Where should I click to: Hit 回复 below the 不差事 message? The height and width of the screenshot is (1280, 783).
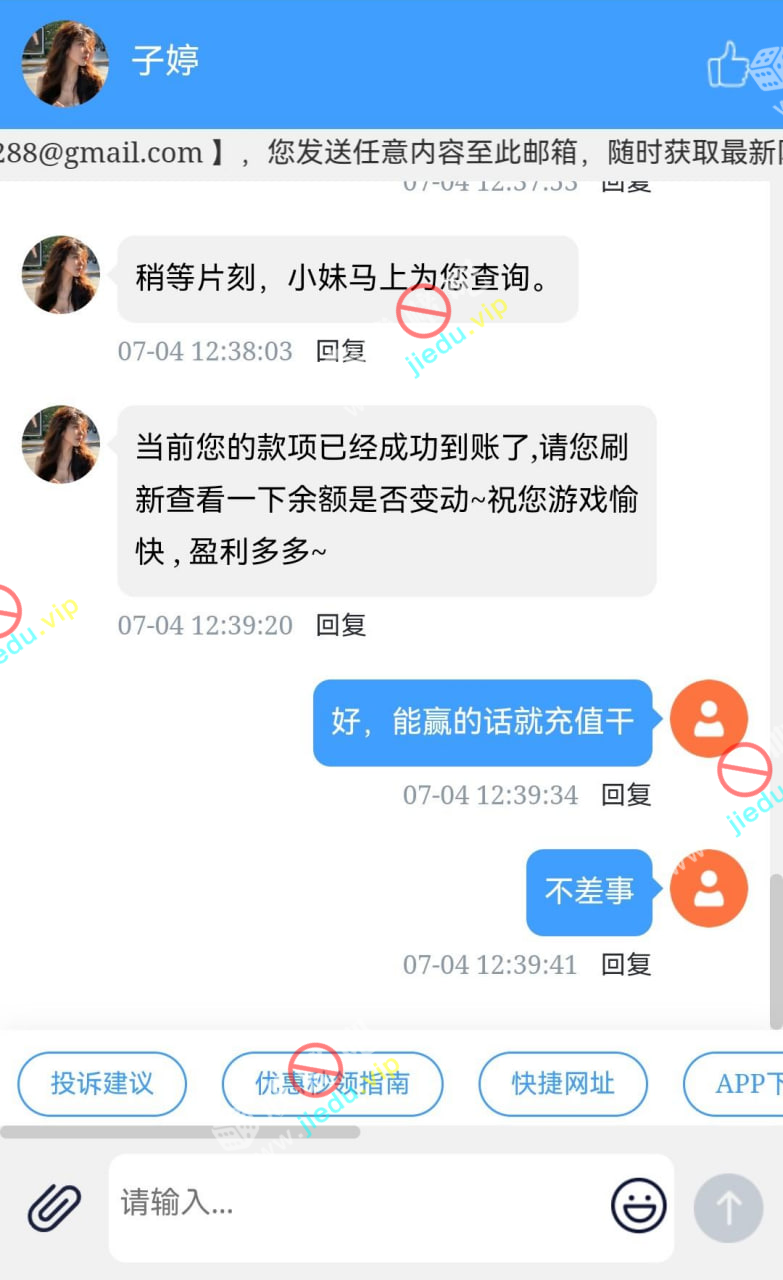(626, 965)
